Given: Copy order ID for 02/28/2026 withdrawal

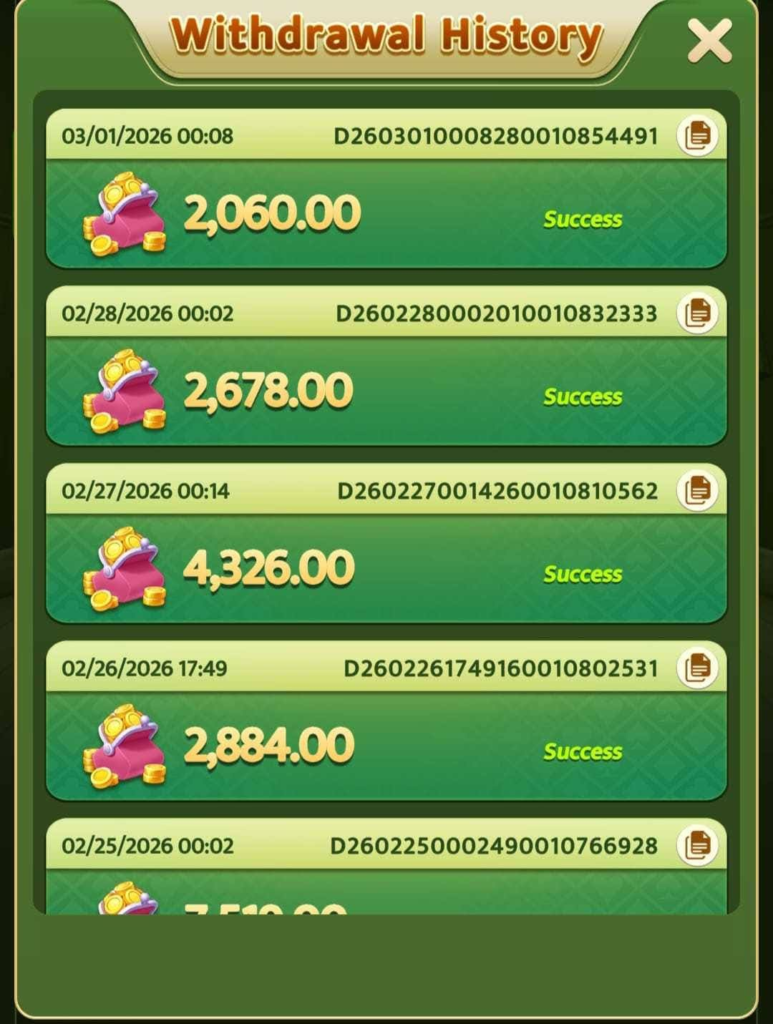Looking at the screenshot, I should click(x=697, y=313).
